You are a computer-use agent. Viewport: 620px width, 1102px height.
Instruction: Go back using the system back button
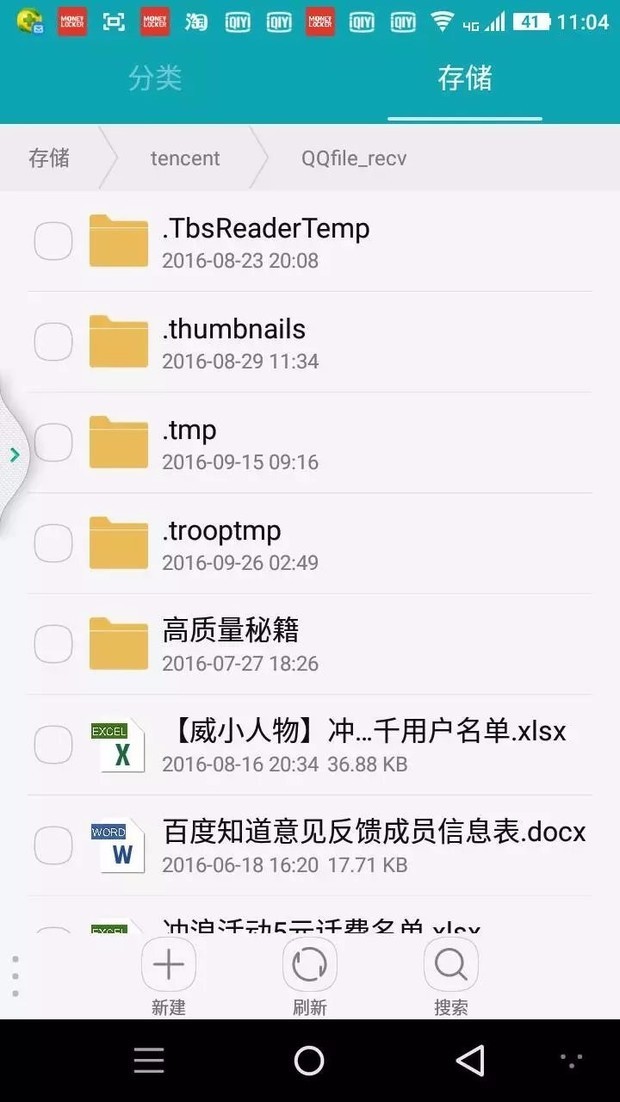(x=469, y=1060)
